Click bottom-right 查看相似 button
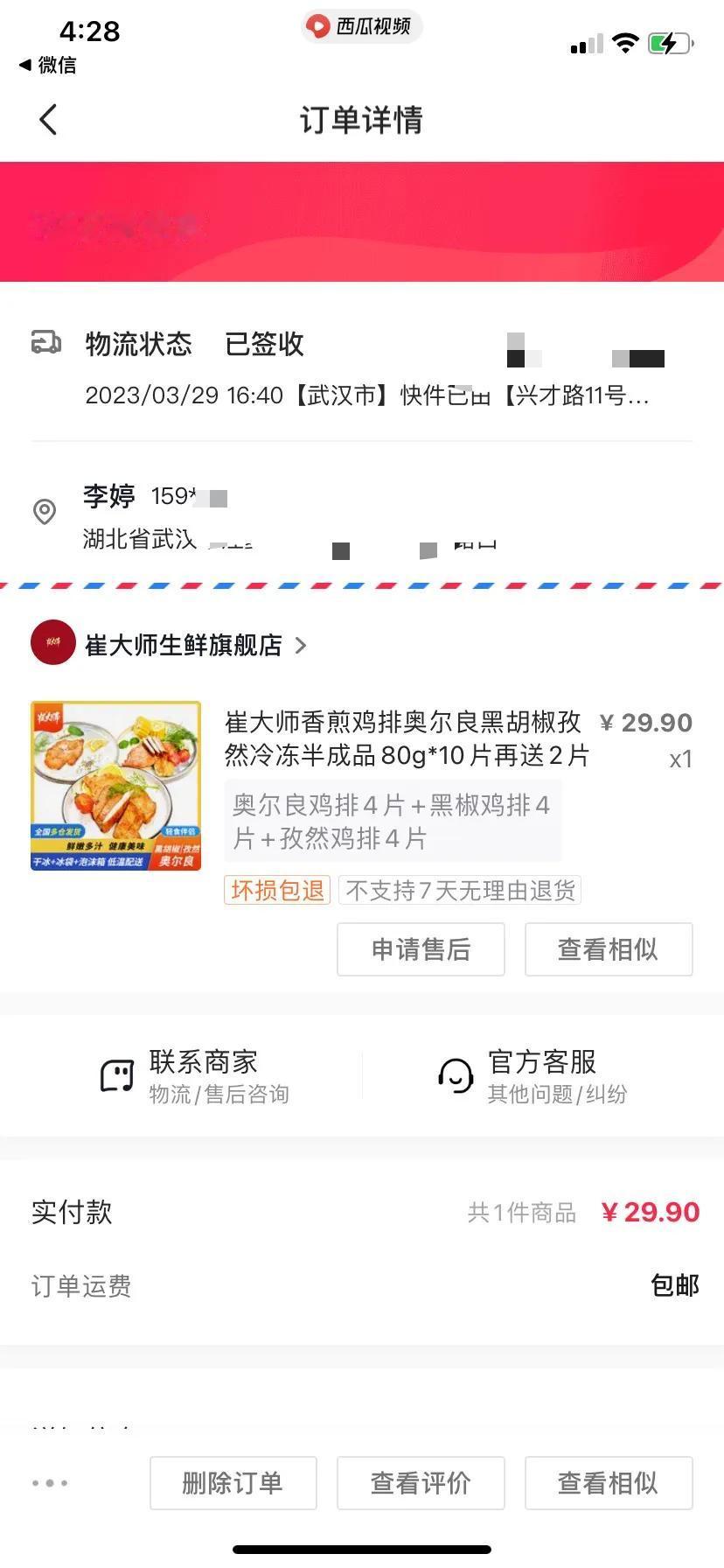The width and height of the screenshot is (724, 1568). pos(608,1482)
